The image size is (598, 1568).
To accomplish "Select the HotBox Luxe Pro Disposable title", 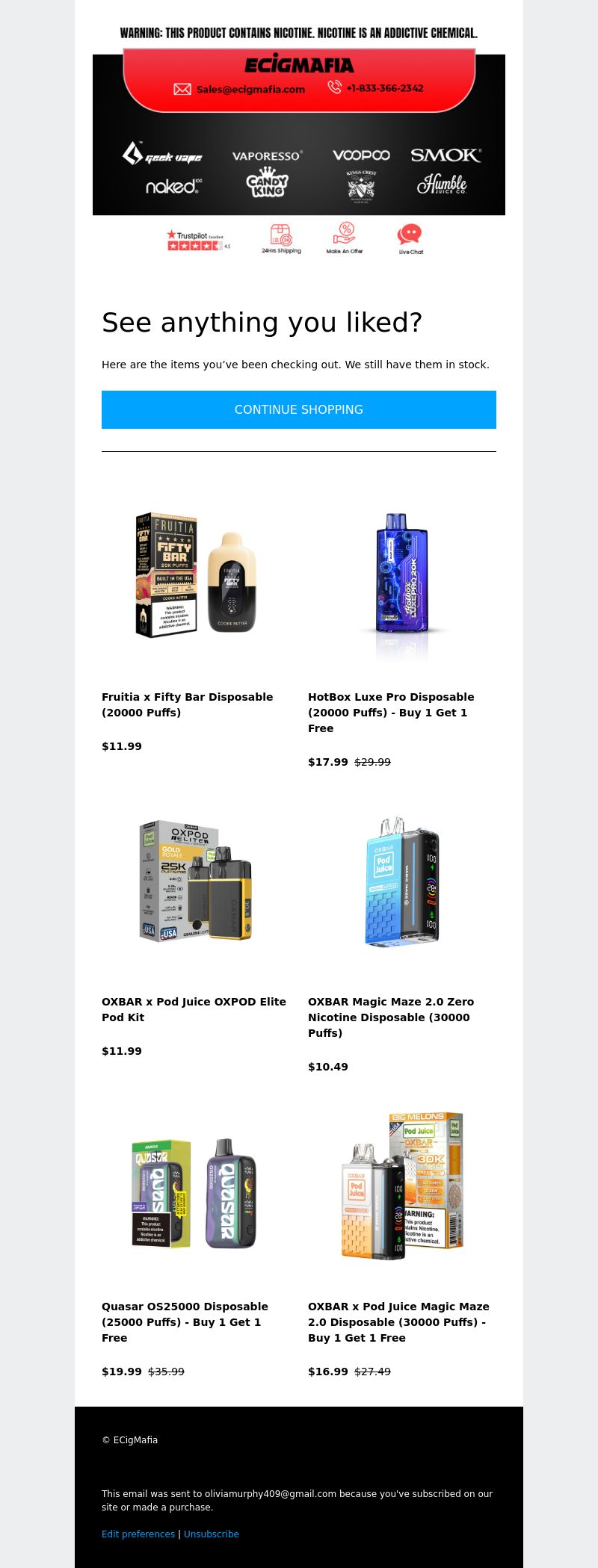I will point(391,712).
